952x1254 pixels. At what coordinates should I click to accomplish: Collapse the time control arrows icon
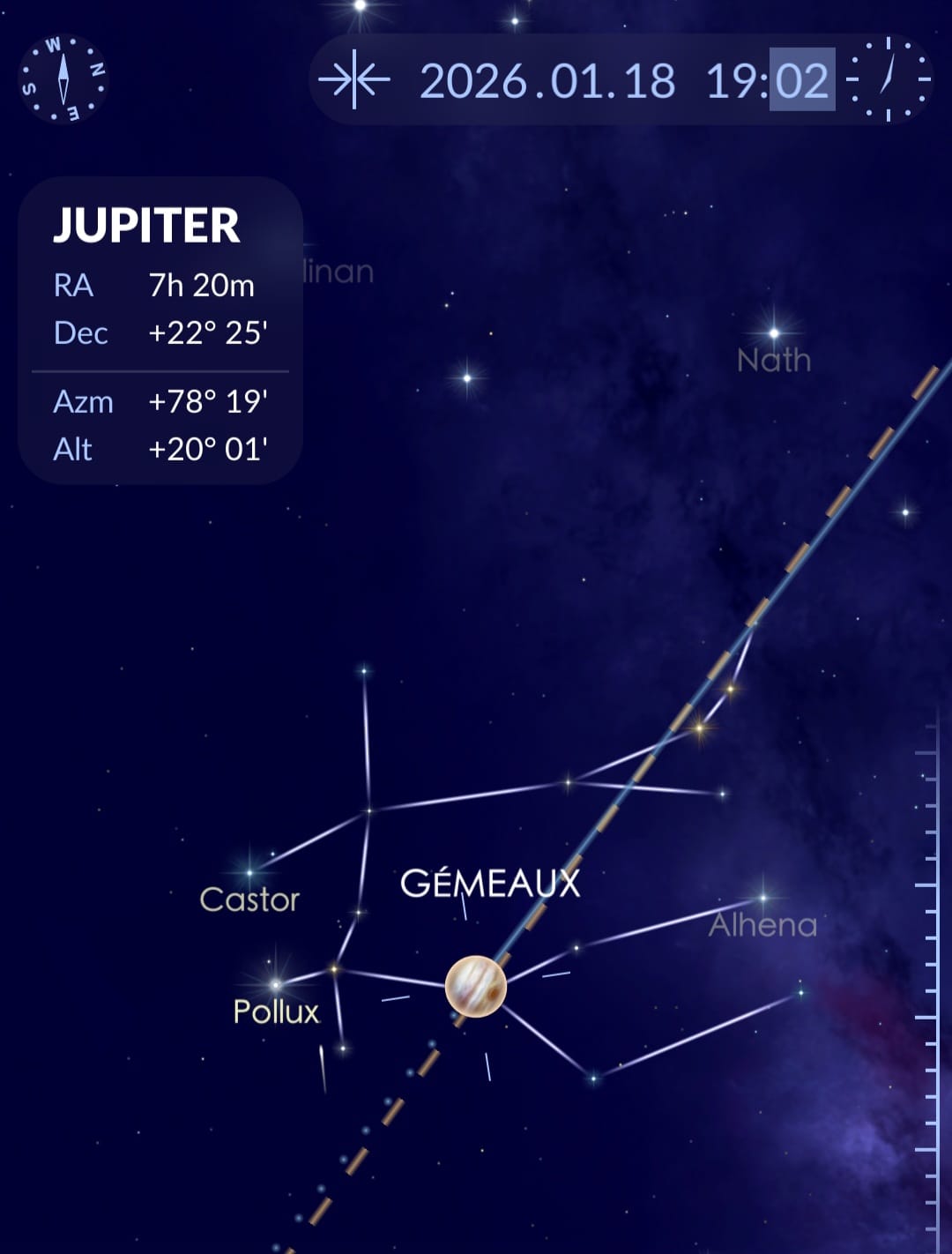coord(354,79)
